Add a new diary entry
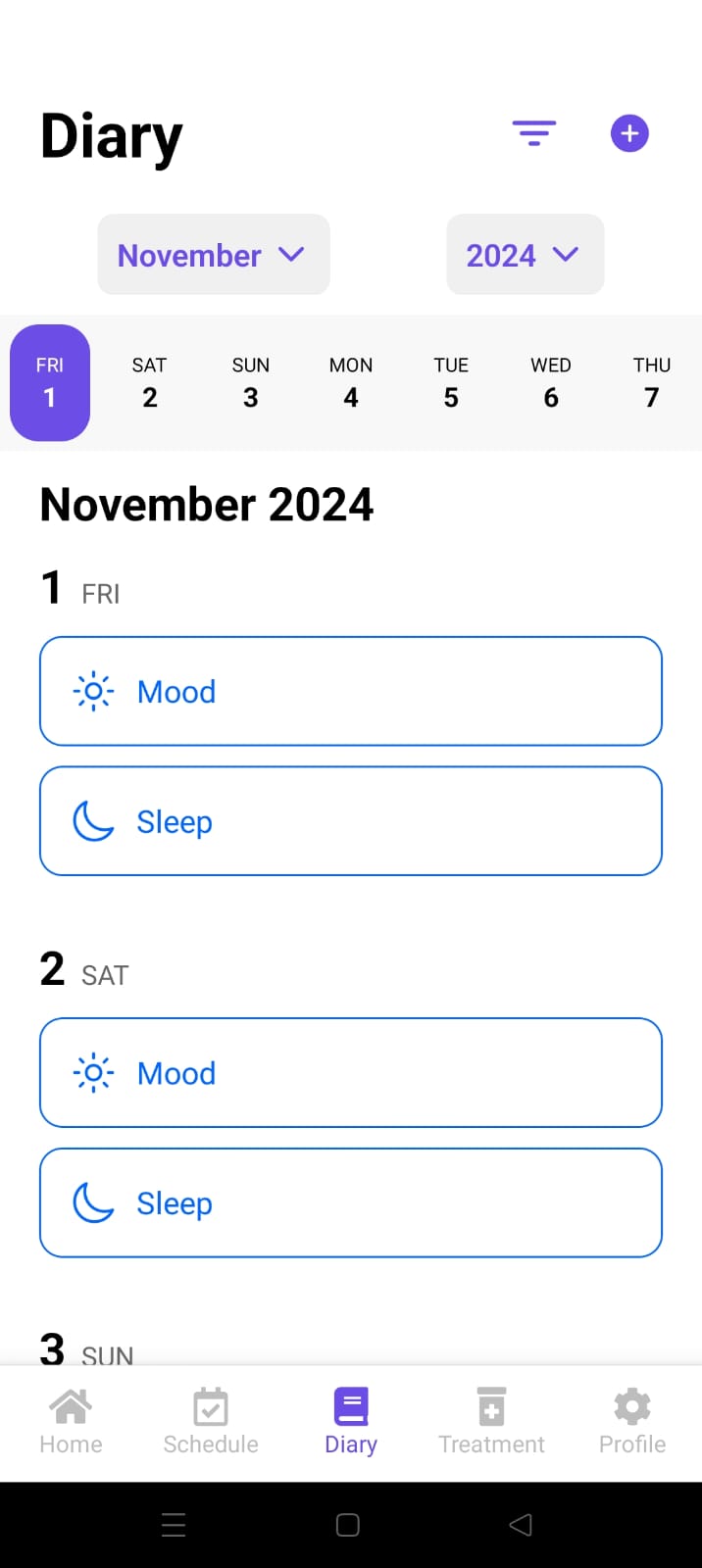Viewport: 702px width, 1568px height. 629,133
